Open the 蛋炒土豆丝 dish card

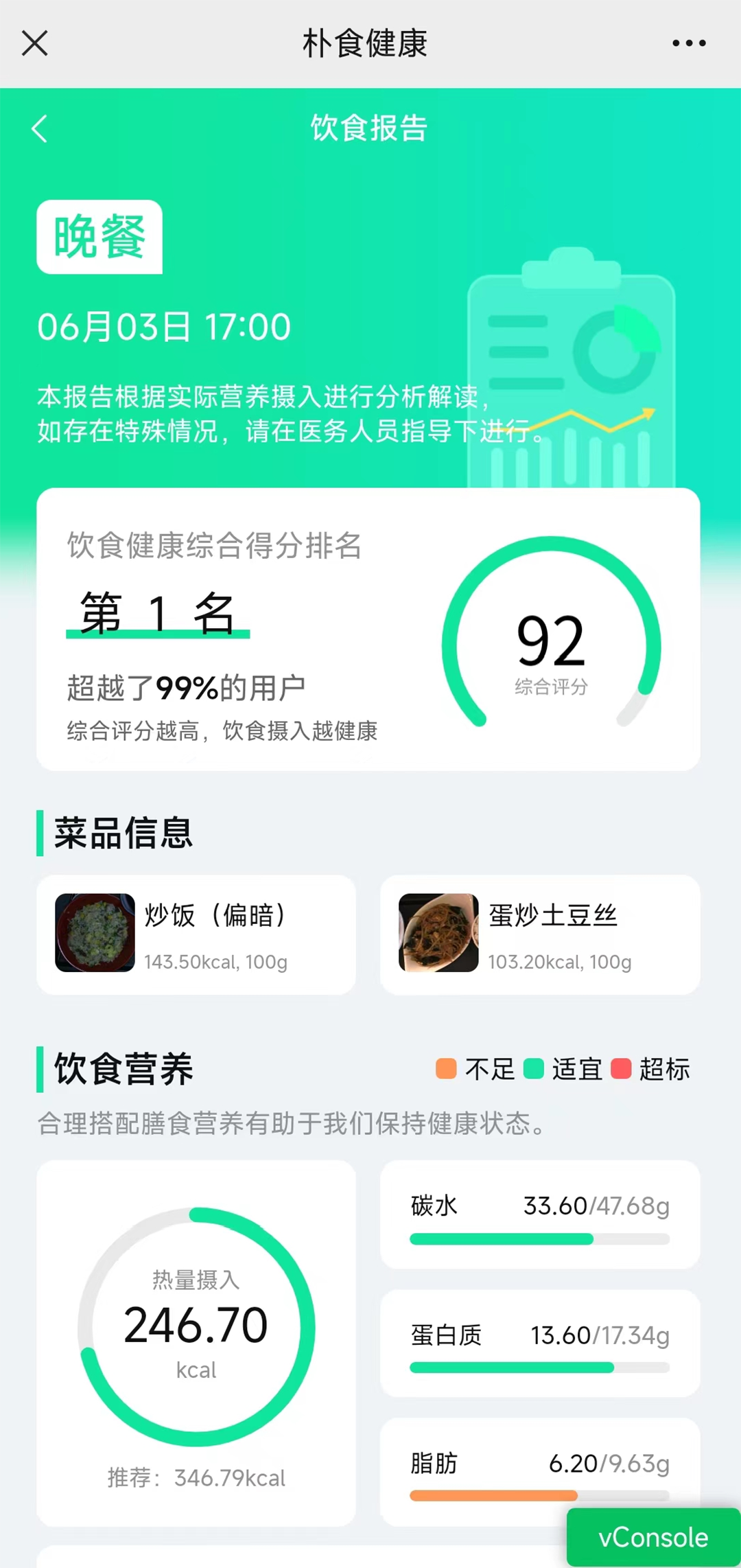pos(539,934)
